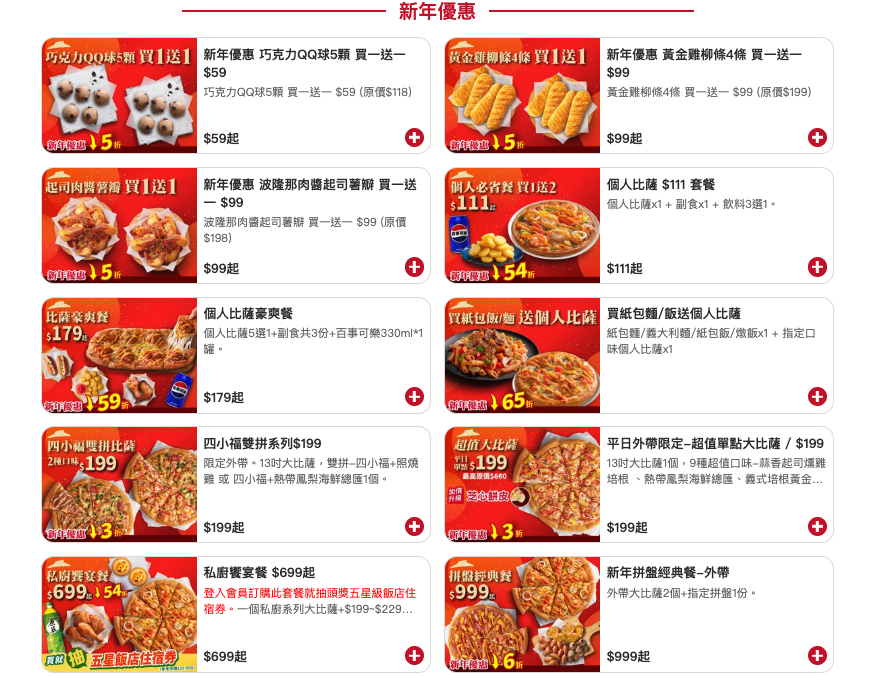
Task: Add 新年拼盤經典餐-外帶 to the order
Action: [817, 656]
